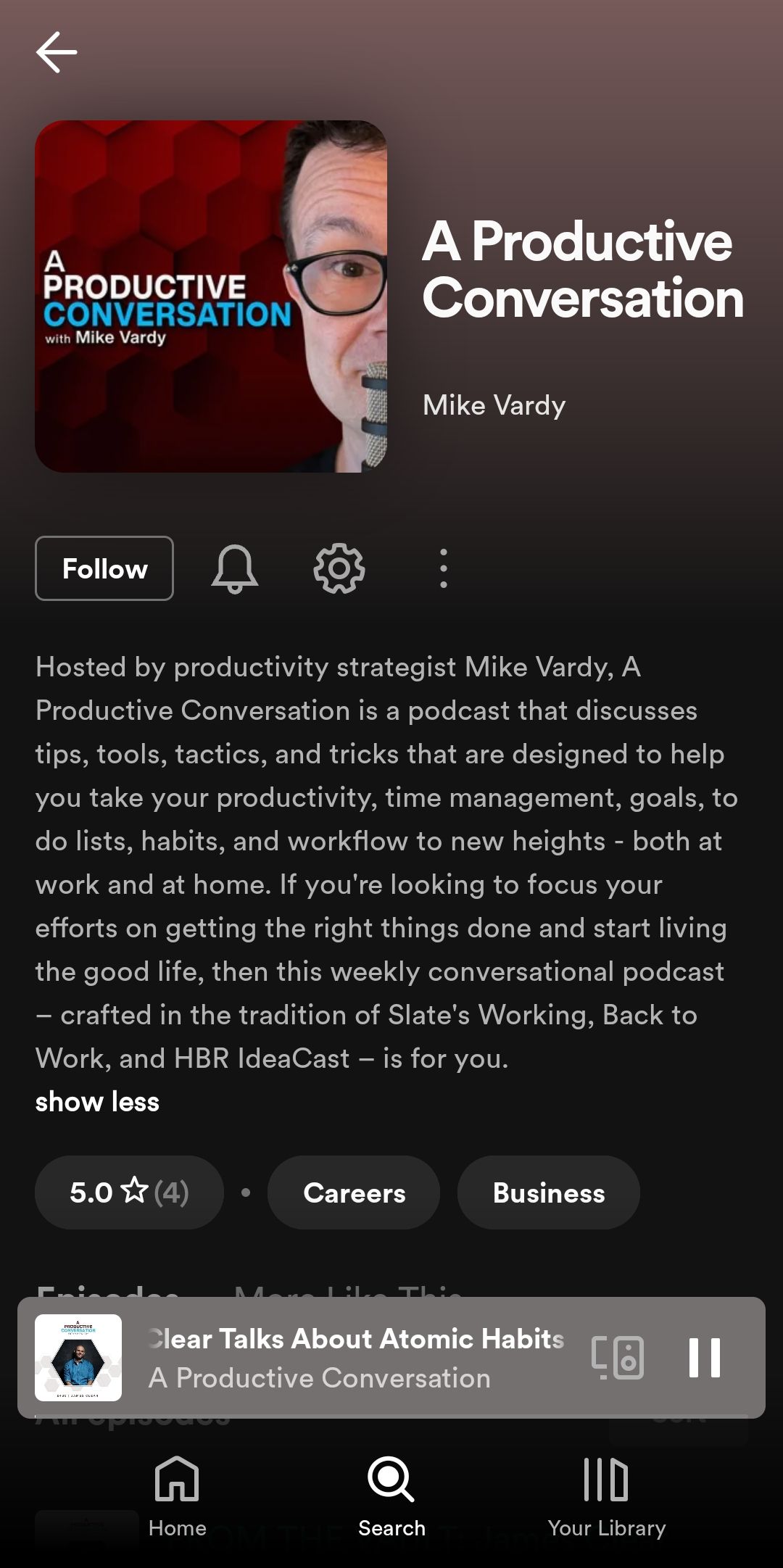Screen dimensions: 783x1568
Task: Select the Business category chip
Action: (549, 1192)
